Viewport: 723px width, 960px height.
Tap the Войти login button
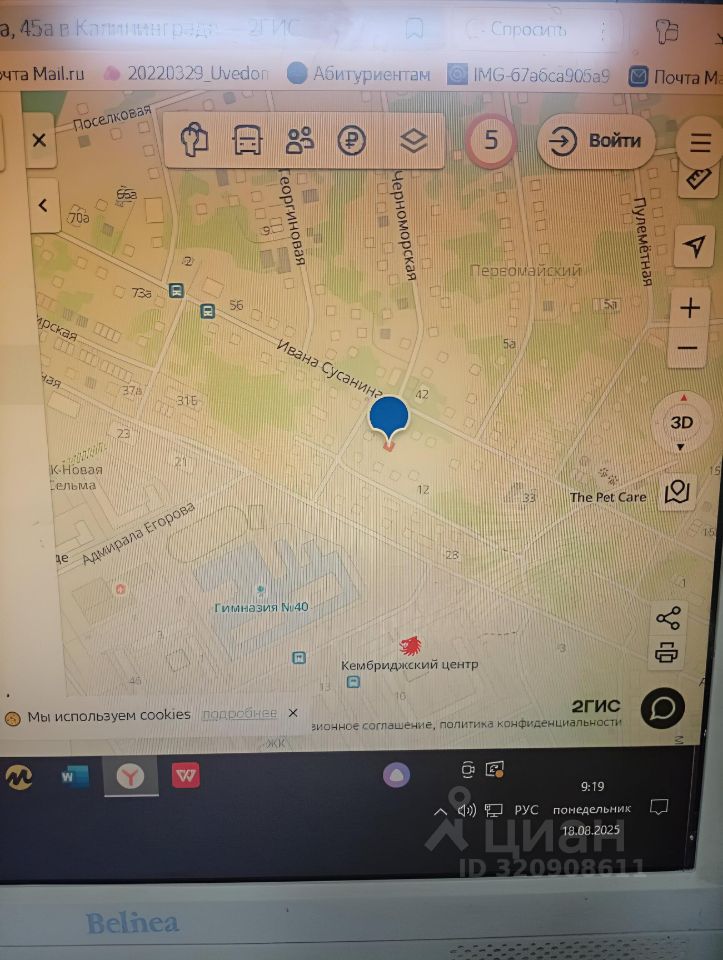(x=596, y=141)
